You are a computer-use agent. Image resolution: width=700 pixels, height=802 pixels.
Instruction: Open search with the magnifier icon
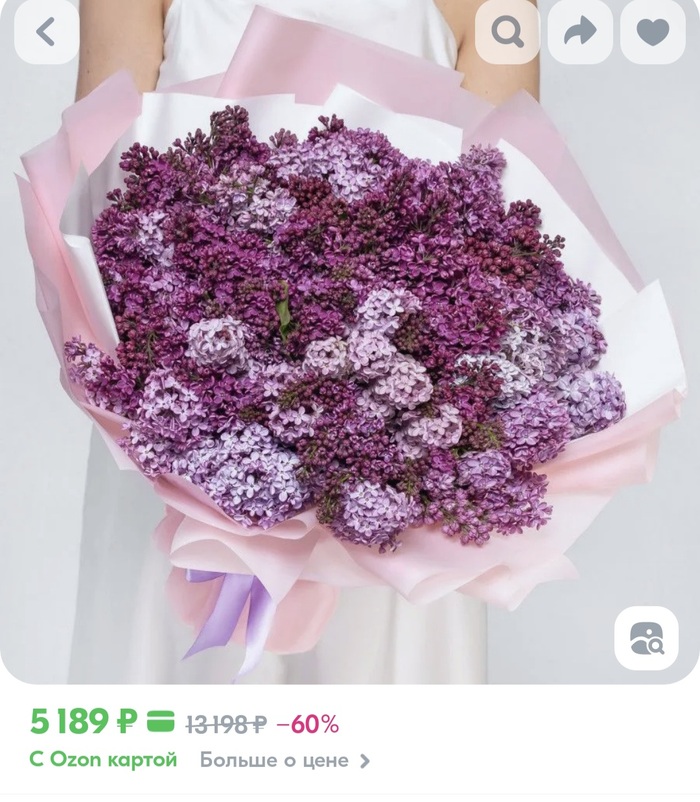tap(507, 33)
